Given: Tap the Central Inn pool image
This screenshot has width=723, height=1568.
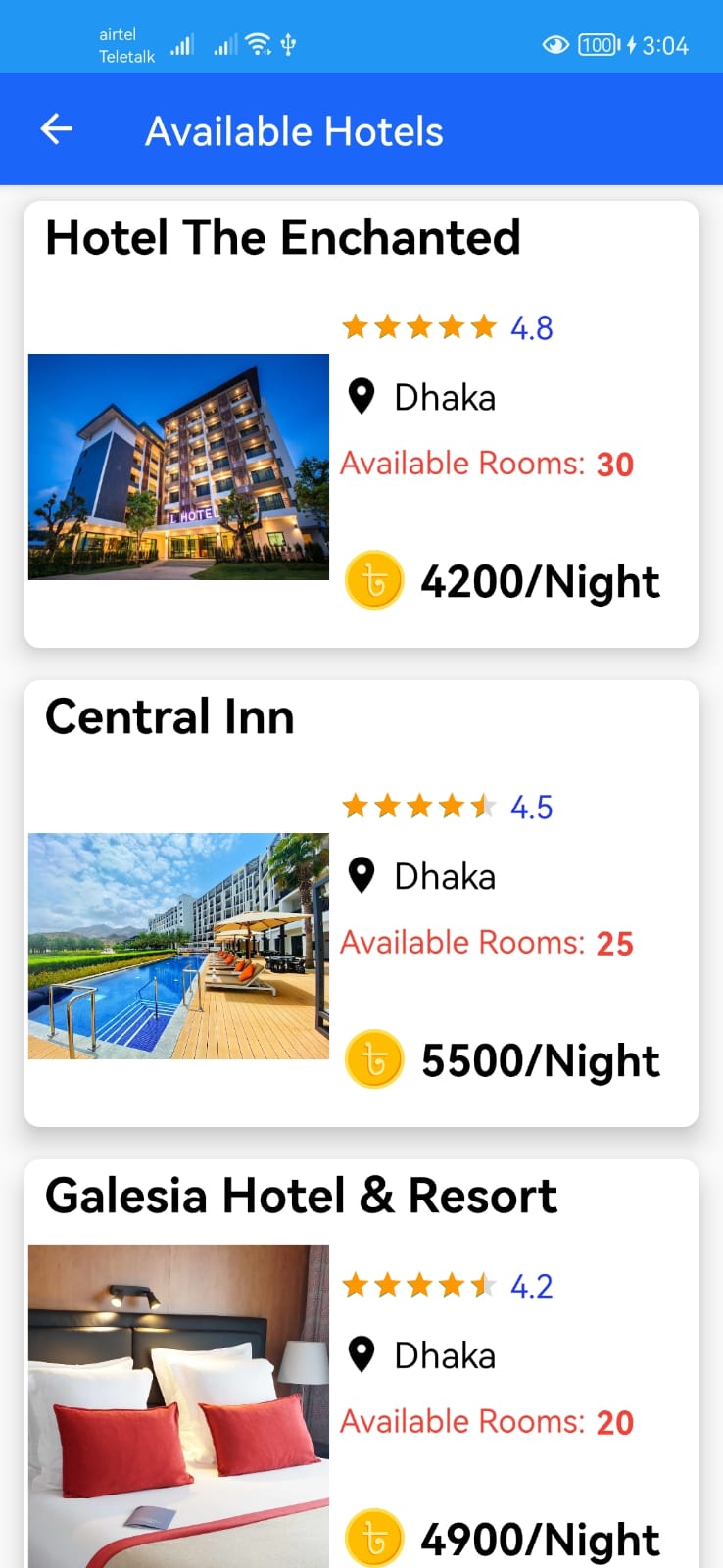Looking at the screenshot, I should point(179,945).
